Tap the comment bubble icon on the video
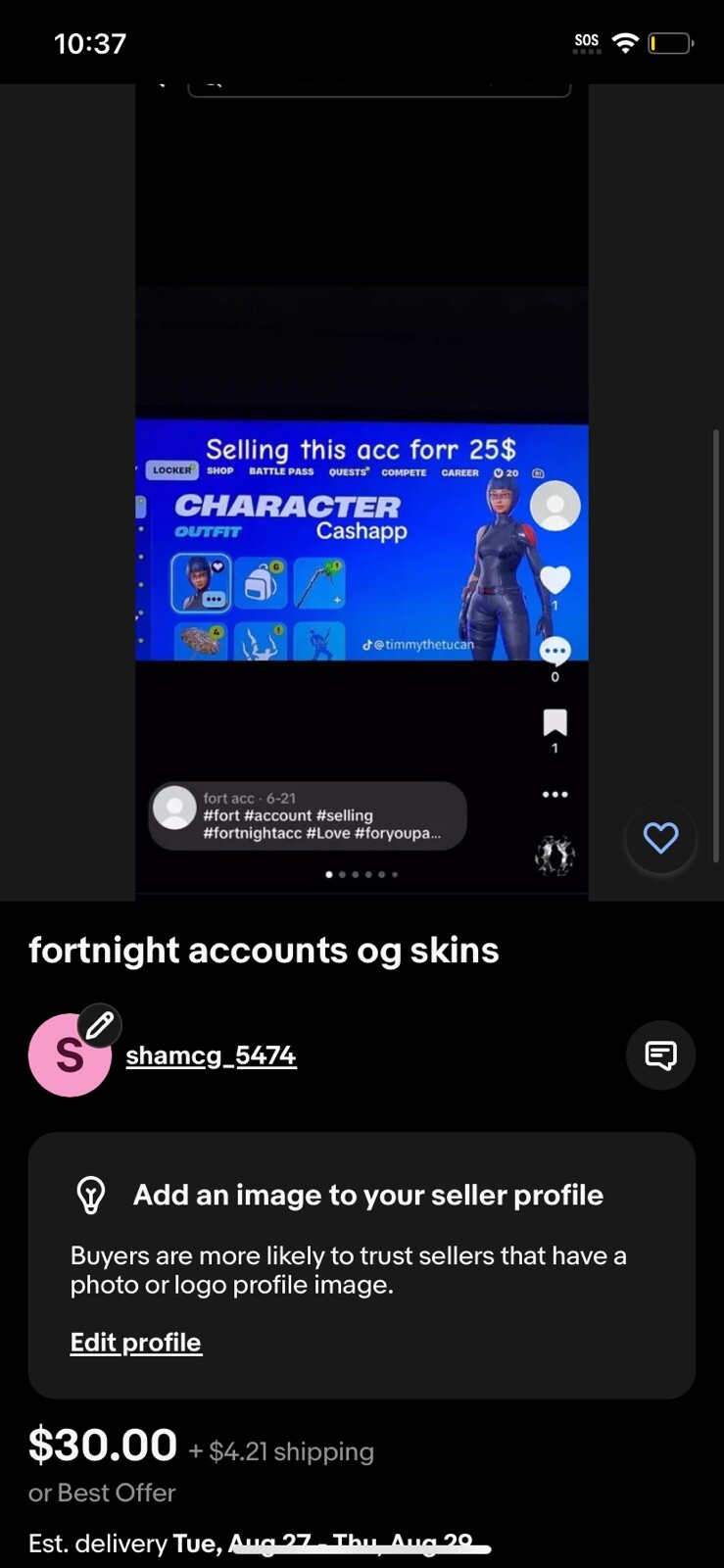 [555, 650]
